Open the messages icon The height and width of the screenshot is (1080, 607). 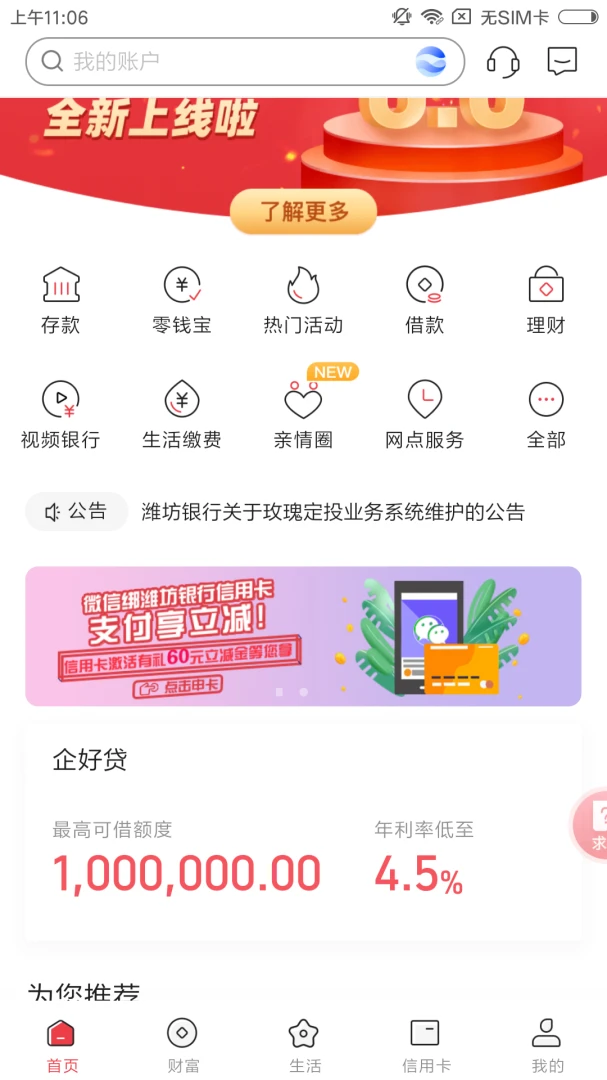click(x=563, y=62)
